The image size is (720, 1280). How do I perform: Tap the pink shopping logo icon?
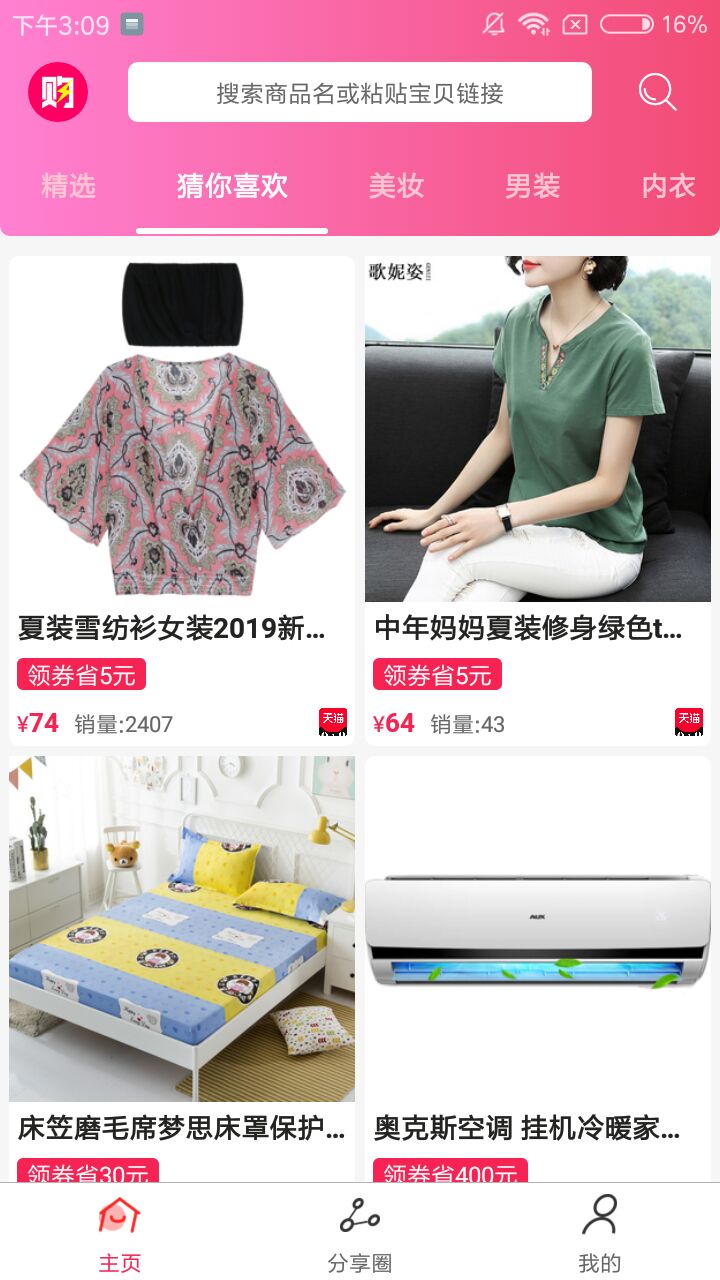coord(58,92)
